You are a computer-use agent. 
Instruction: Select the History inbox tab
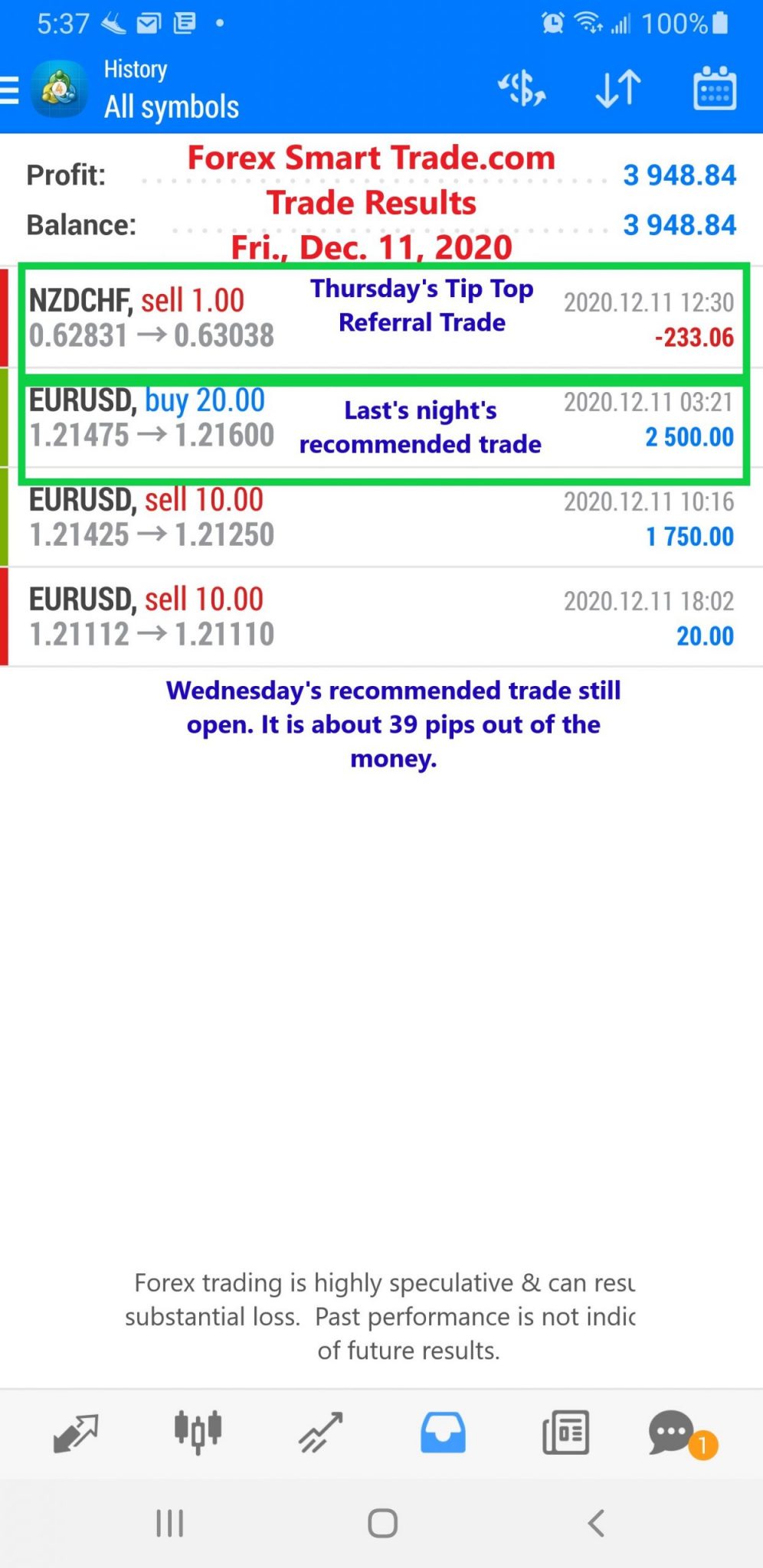coord(443,1432)
